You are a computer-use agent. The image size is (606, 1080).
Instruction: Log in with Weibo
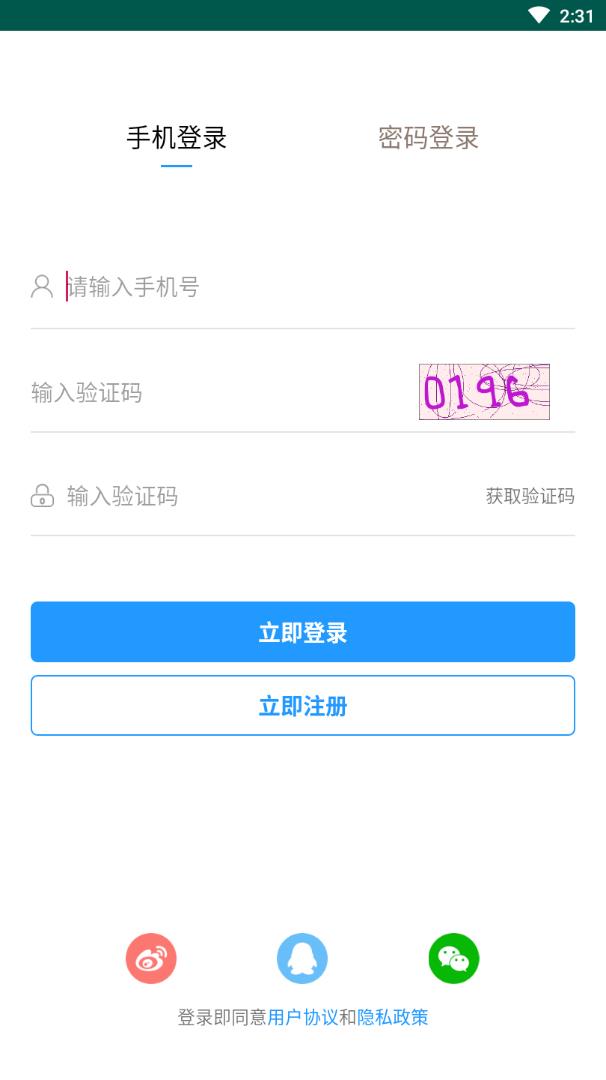tap(151, 959)
